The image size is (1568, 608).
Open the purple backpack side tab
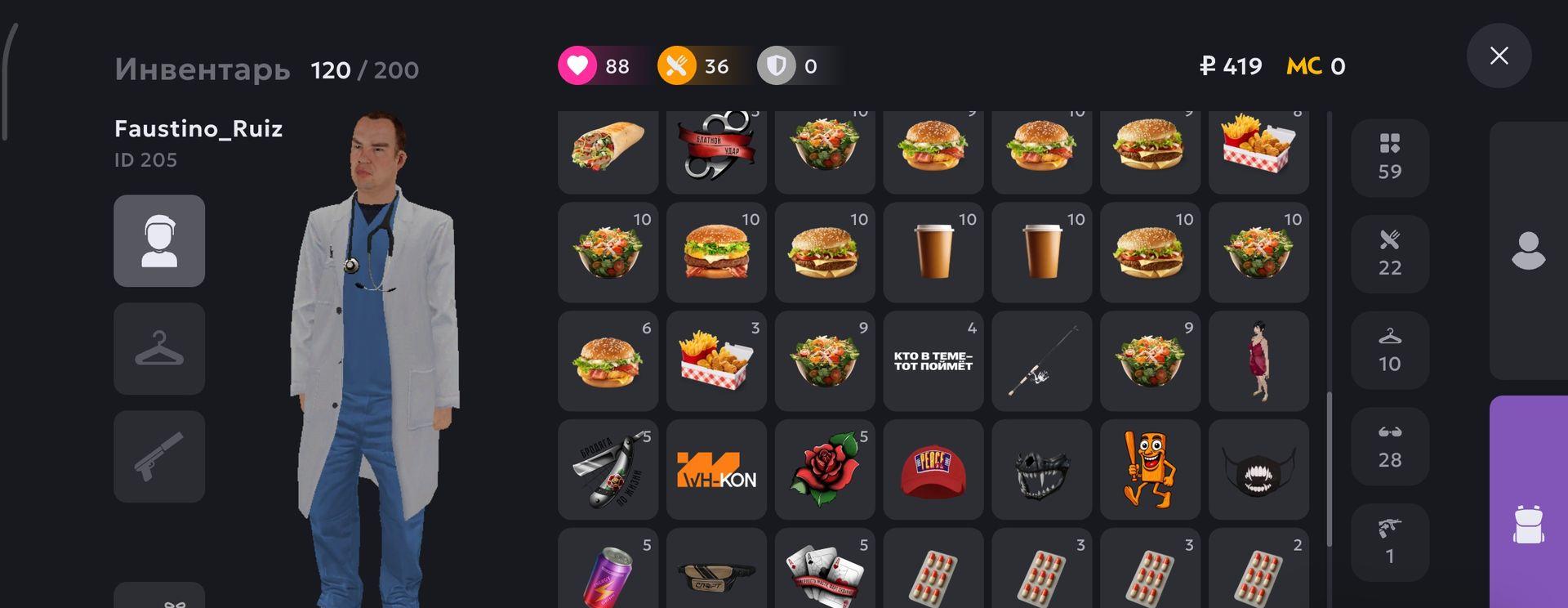[x=1528, y=523]
